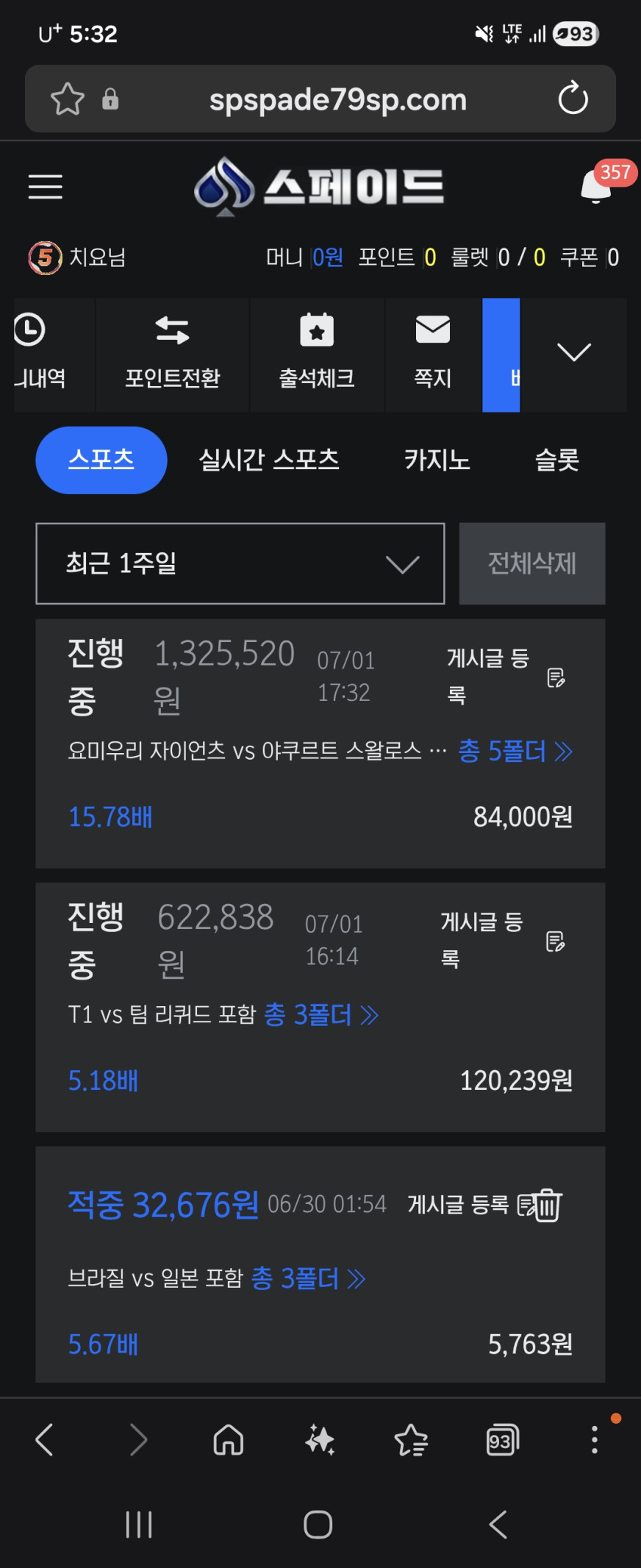Open 출석체크 shortcut

click(x=317, y=354)
